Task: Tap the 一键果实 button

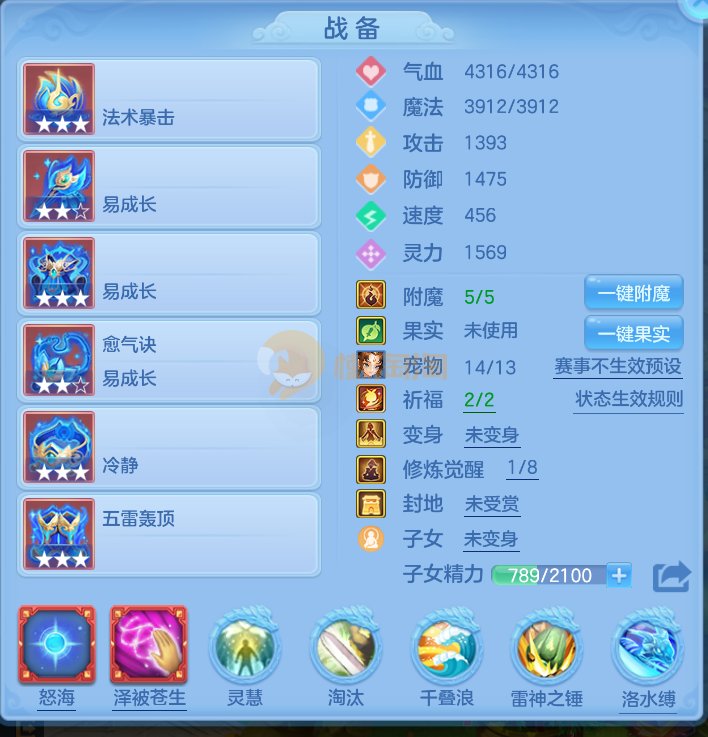Action: point(634,333)
